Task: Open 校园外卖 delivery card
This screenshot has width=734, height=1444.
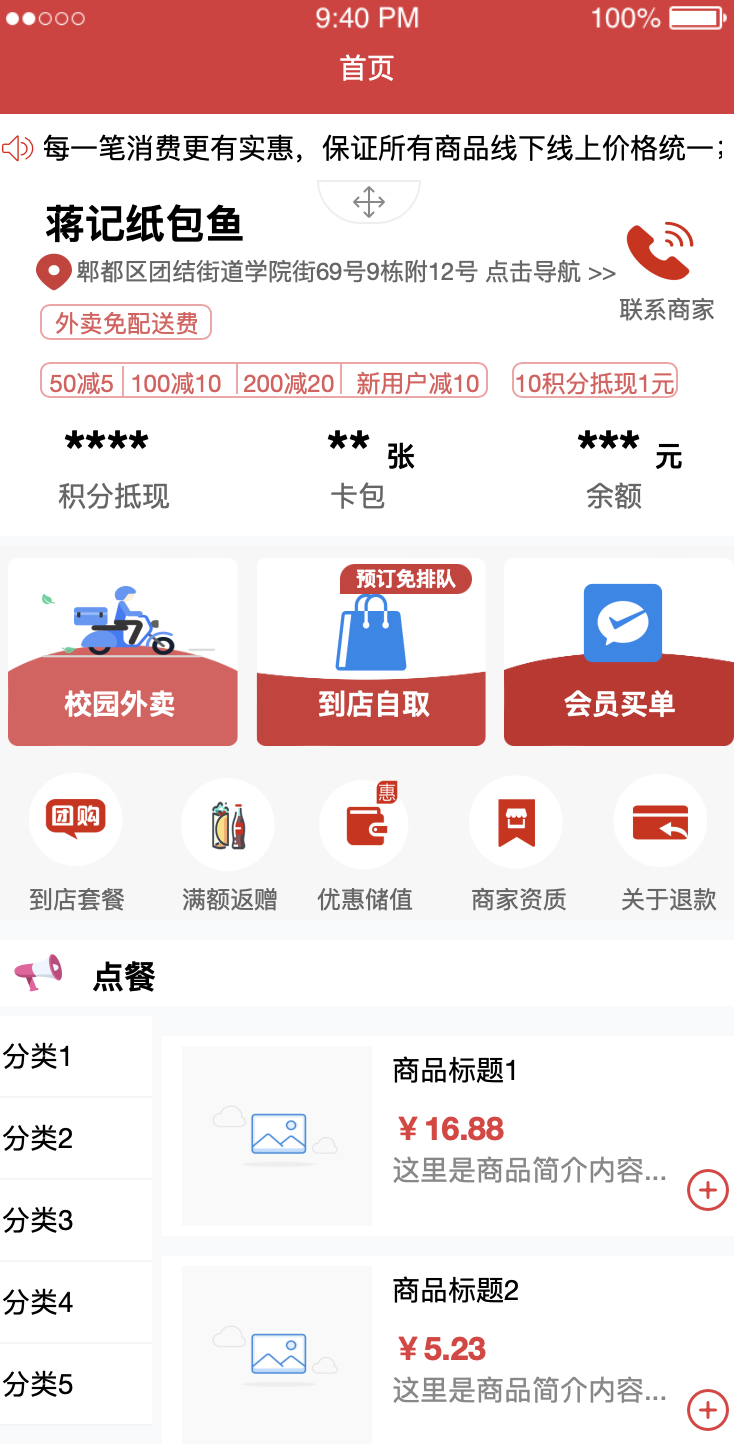Action: click(x=122, y=652)
